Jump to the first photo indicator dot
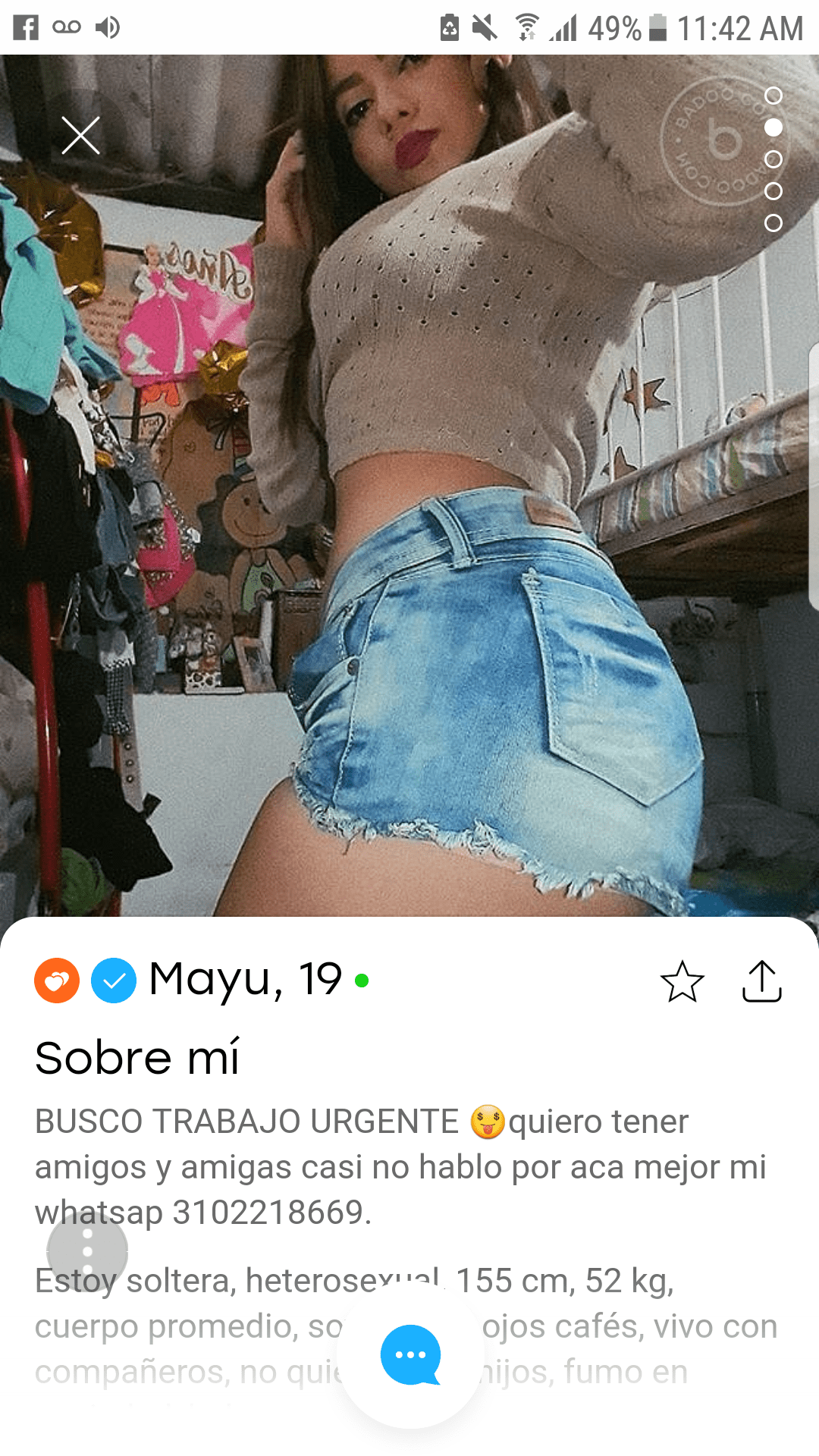The height and width of the screenshot is (1456, 819). [773, 96]
